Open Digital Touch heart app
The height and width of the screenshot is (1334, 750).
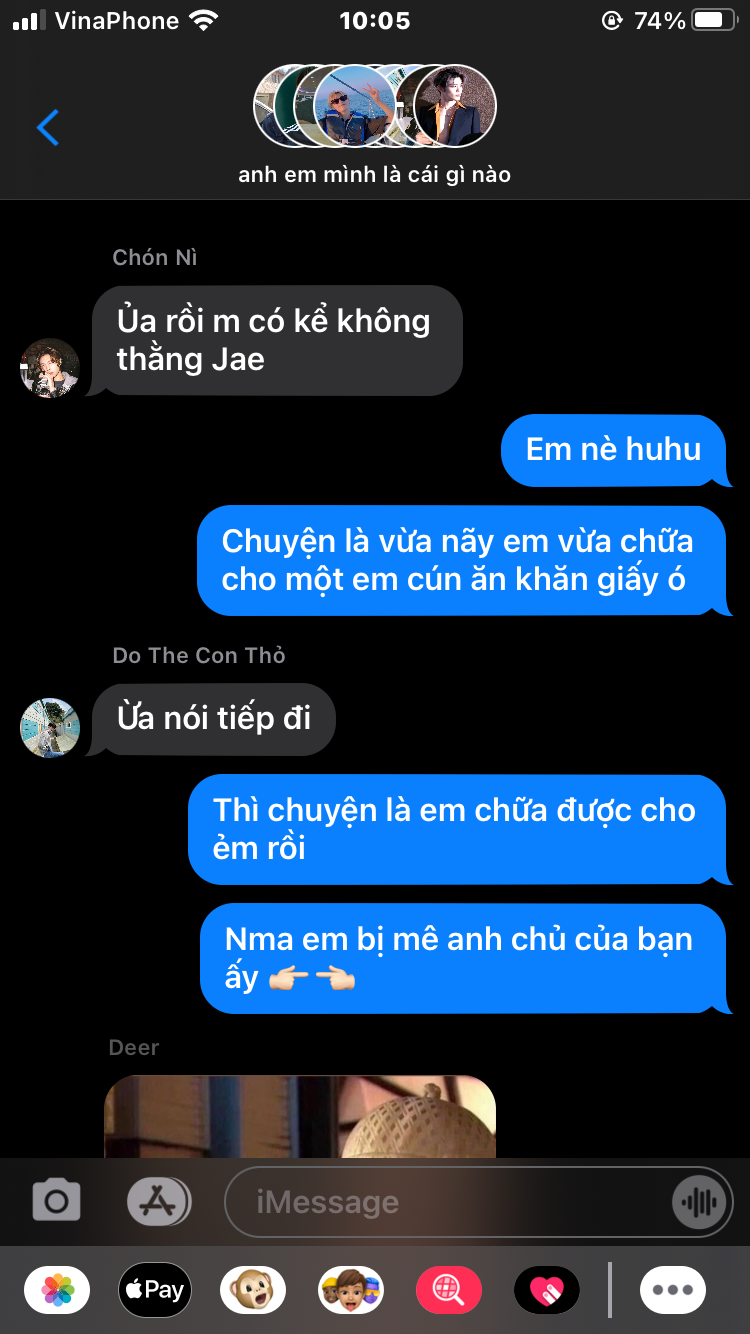point(547,1290)
